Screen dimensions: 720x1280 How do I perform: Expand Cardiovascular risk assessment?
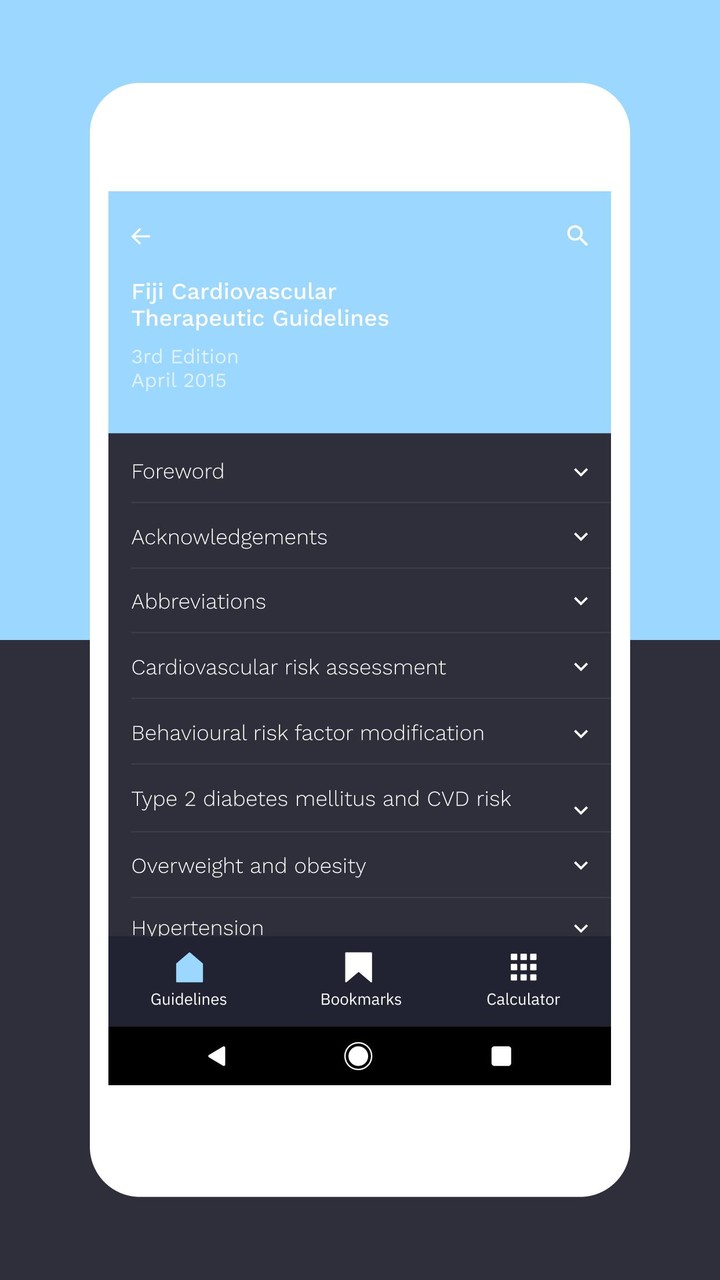(581, 667)
